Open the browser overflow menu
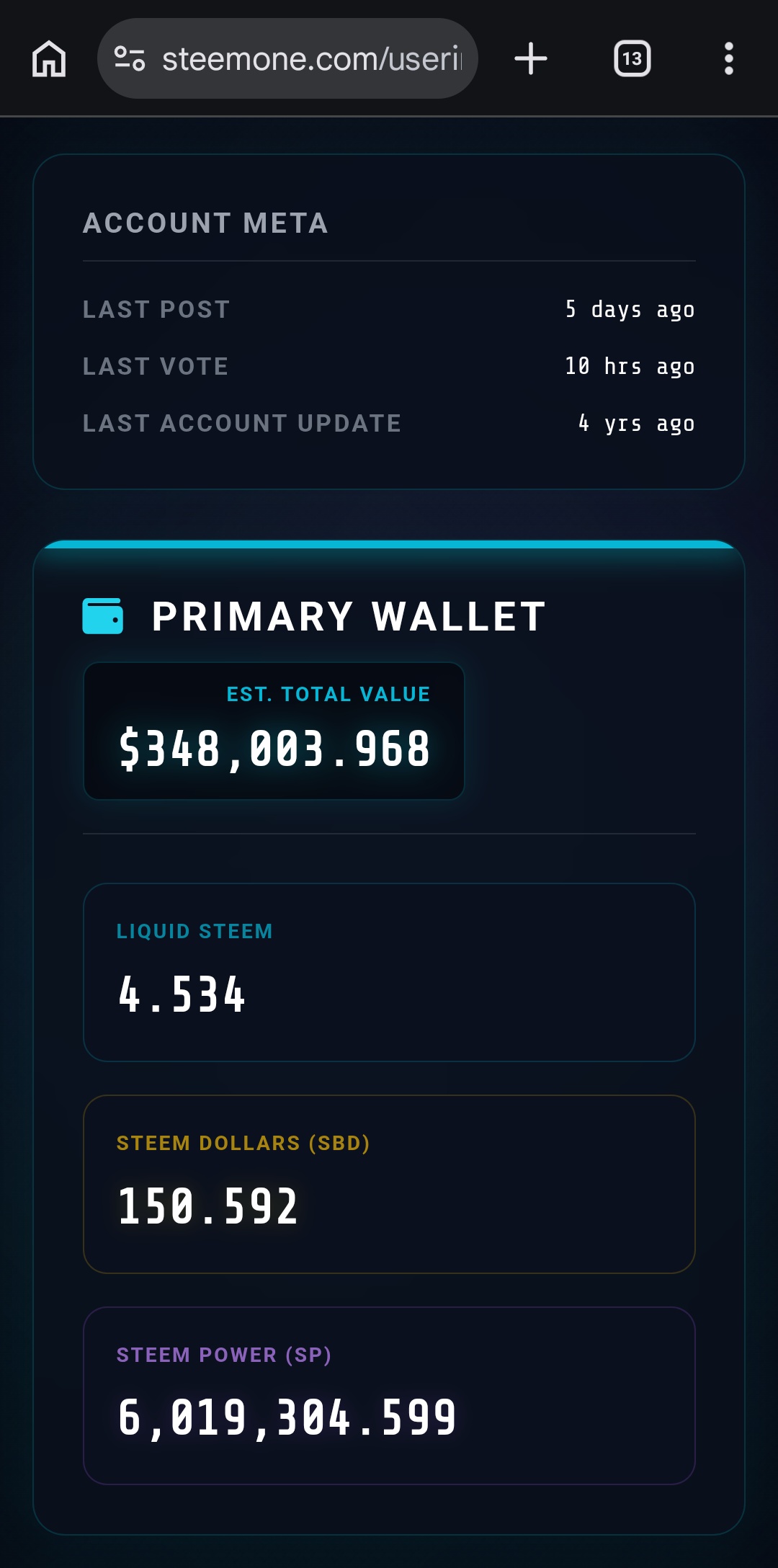This screenshot has height=1568, width=778. [729, 58]
